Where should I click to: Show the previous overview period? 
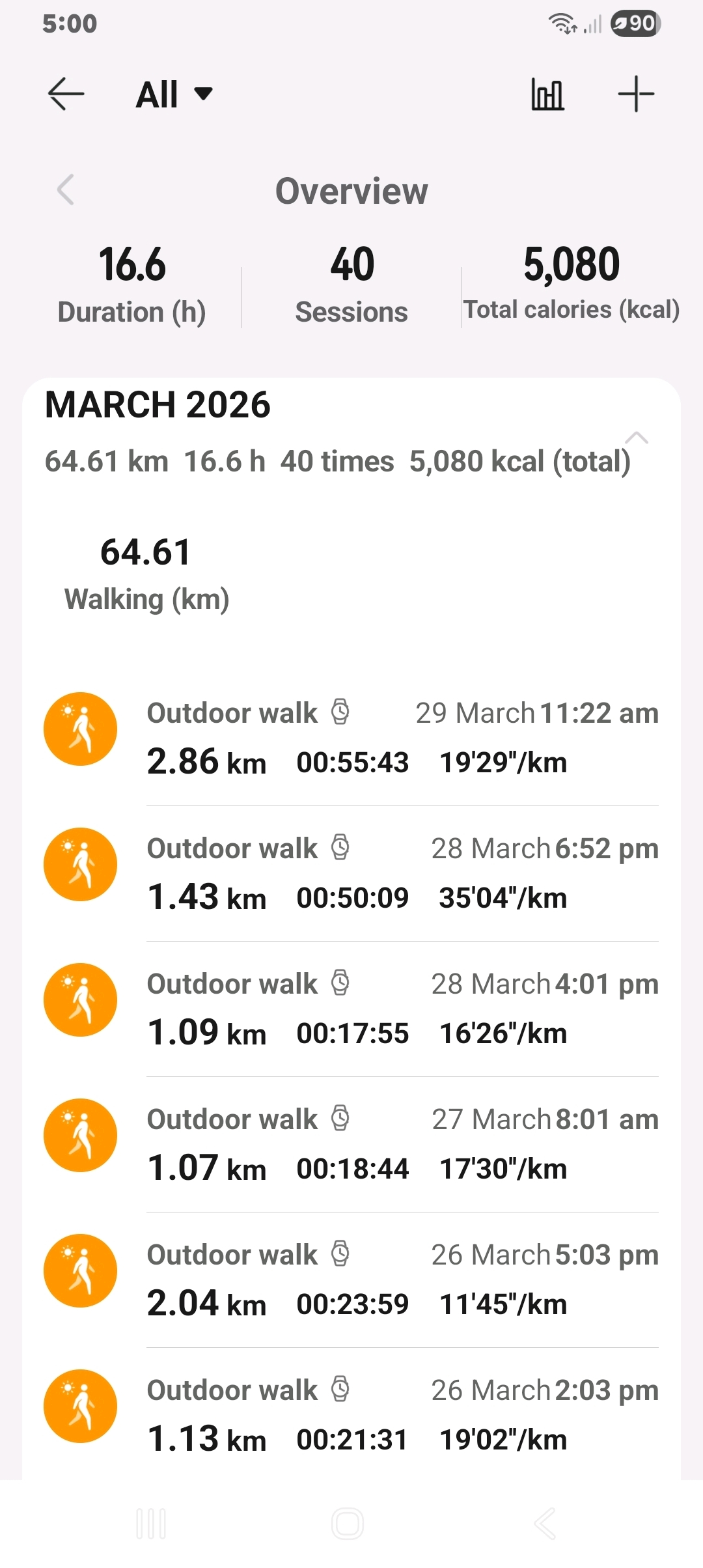point(66,190)
